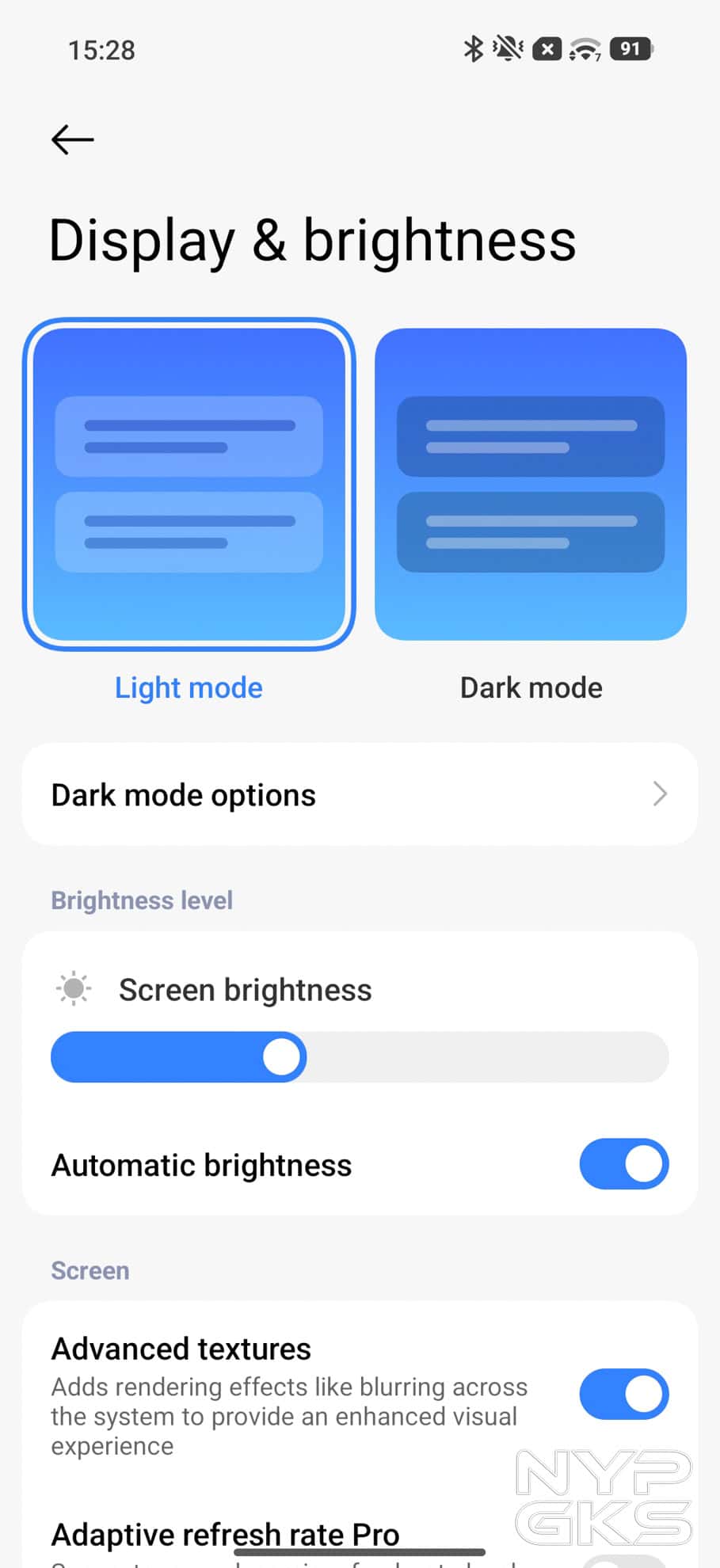
Task: Adjust the Screen brightness slider
Action: [281, 1056]
